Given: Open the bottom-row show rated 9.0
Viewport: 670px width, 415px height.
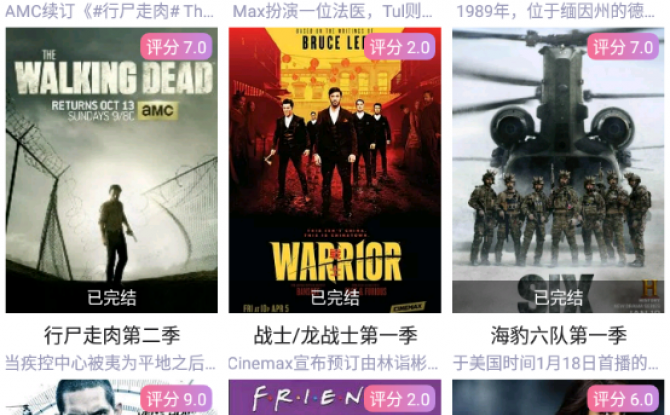Looking at the screenshot, I should [111, 398].
